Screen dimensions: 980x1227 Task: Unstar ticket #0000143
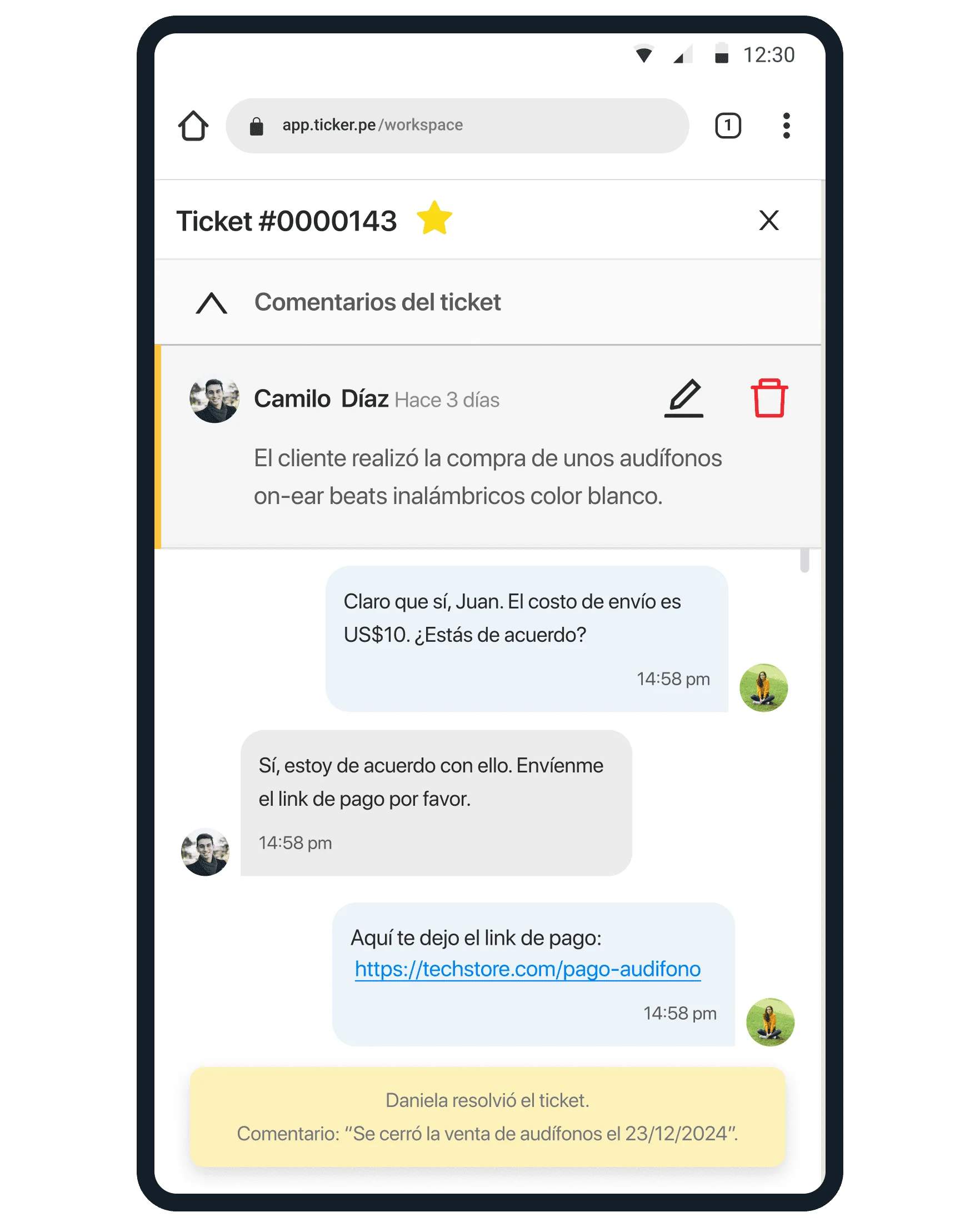pos(434,218)
